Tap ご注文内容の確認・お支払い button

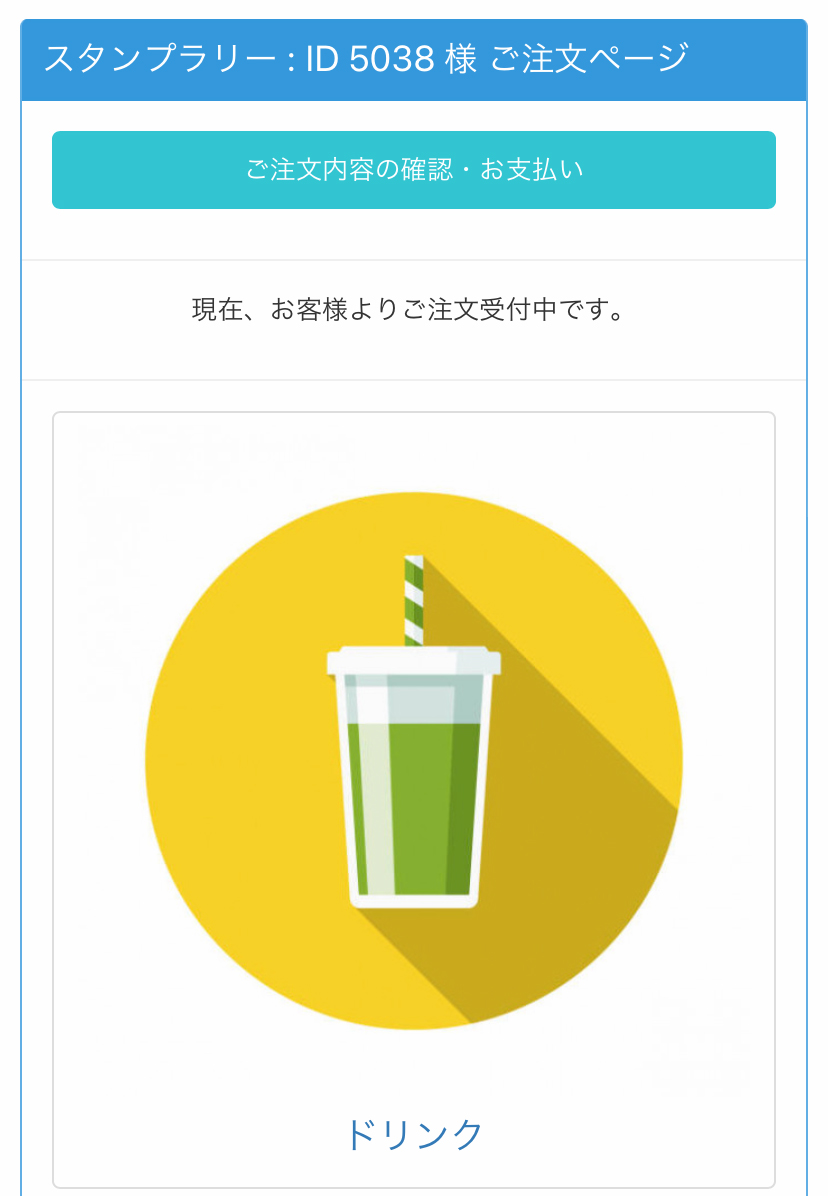click(x=413, y=170)
